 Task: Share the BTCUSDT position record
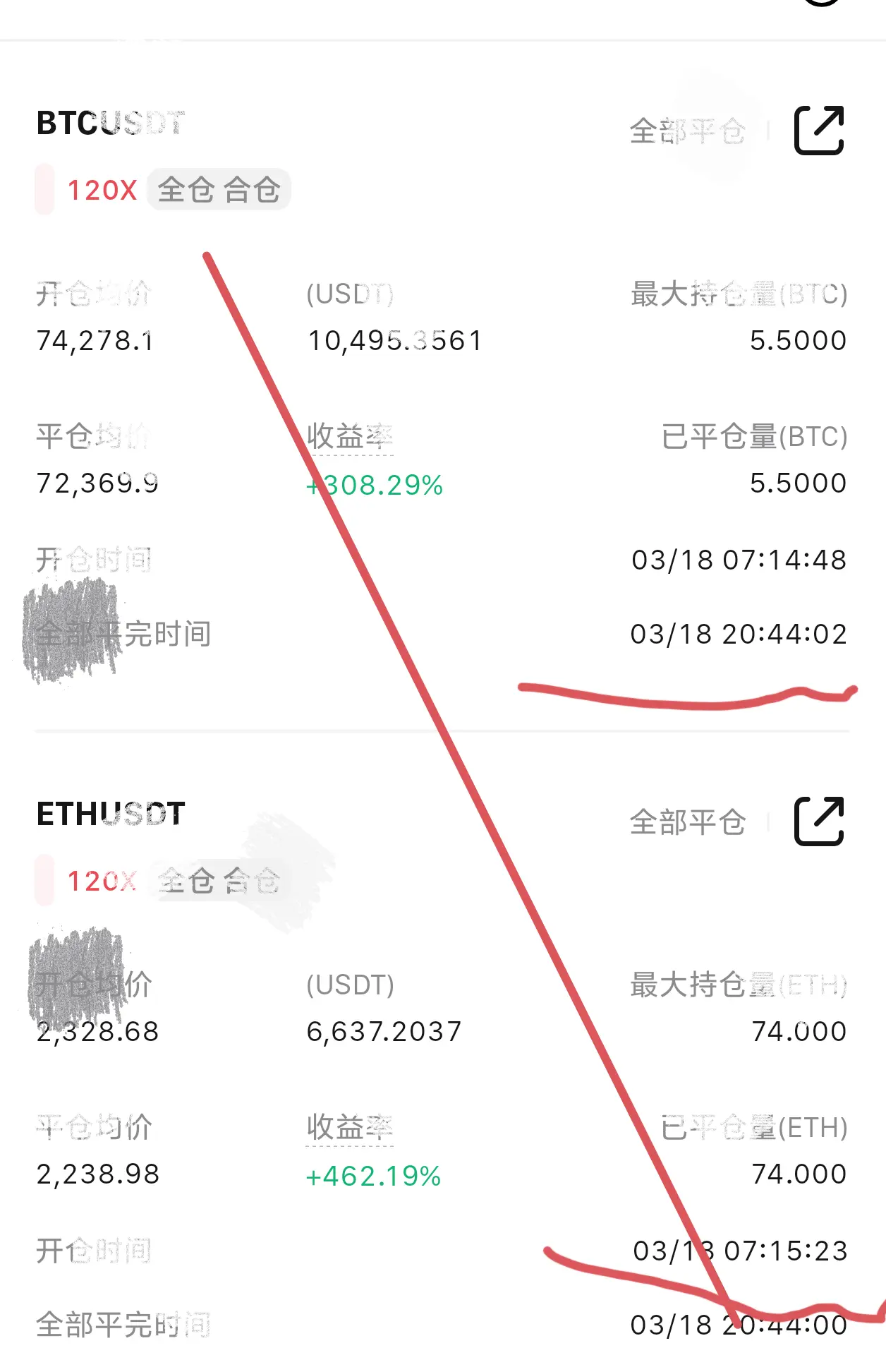[x=819, y=131]
